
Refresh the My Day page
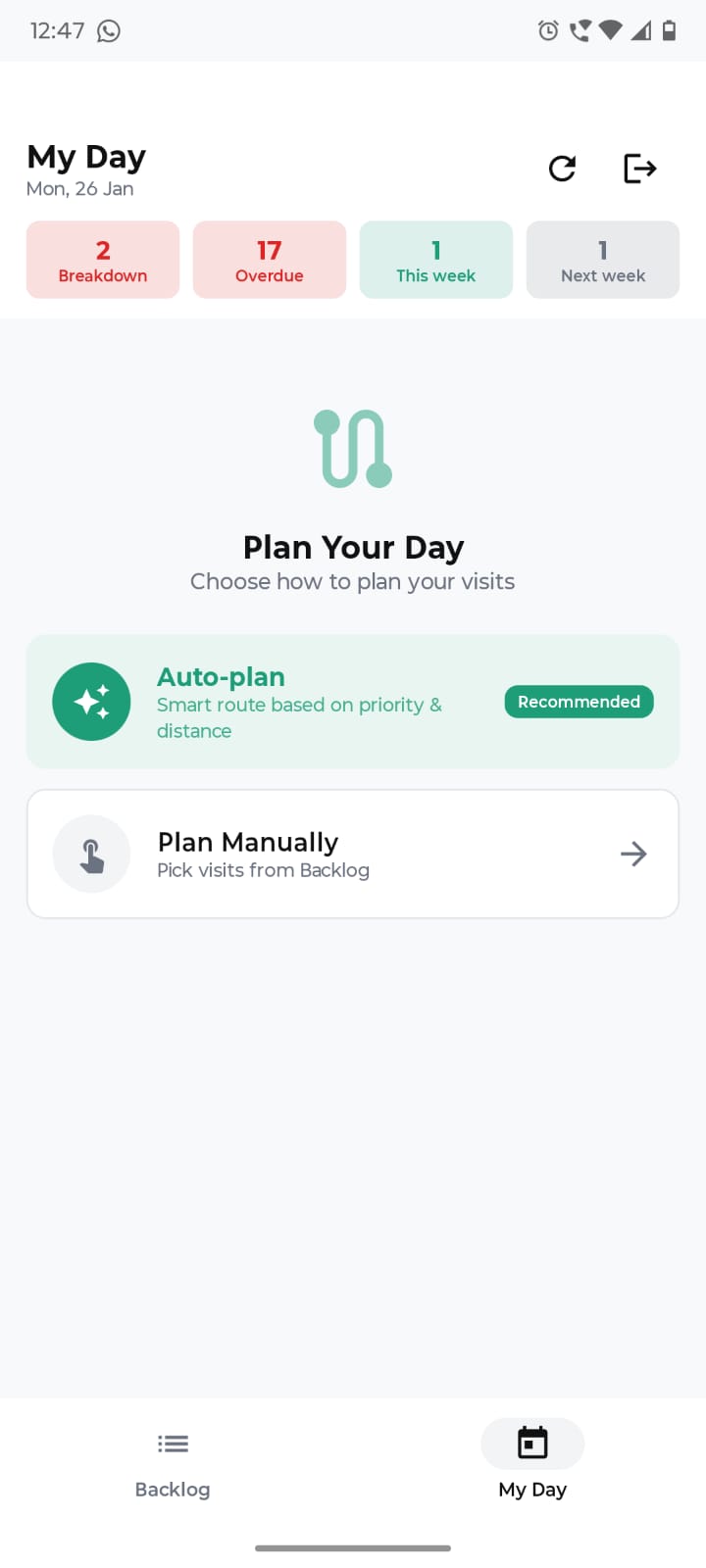[x=562, y=169]
